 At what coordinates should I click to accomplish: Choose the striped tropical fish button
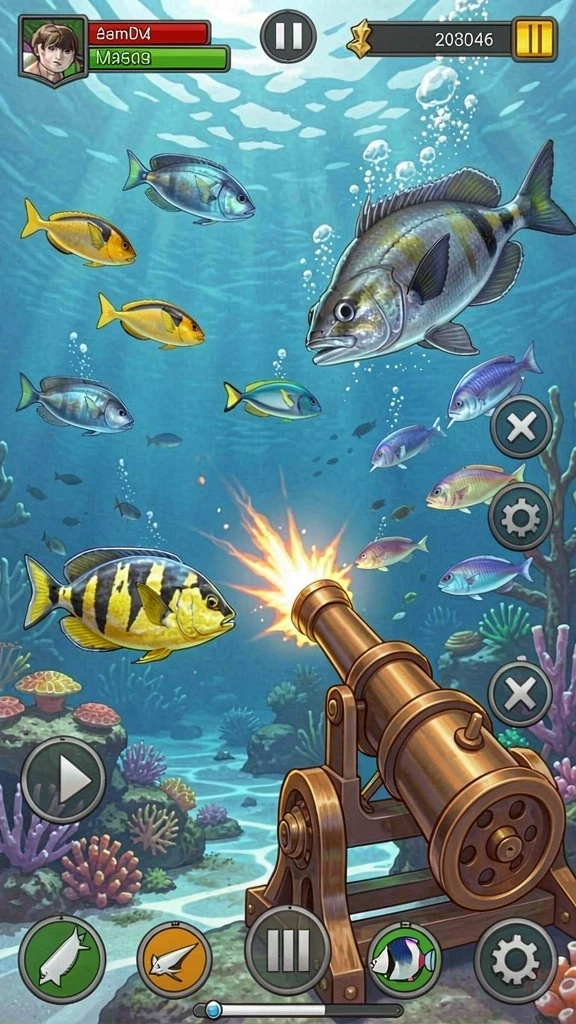pyautogui.click(x=404, y=960)
